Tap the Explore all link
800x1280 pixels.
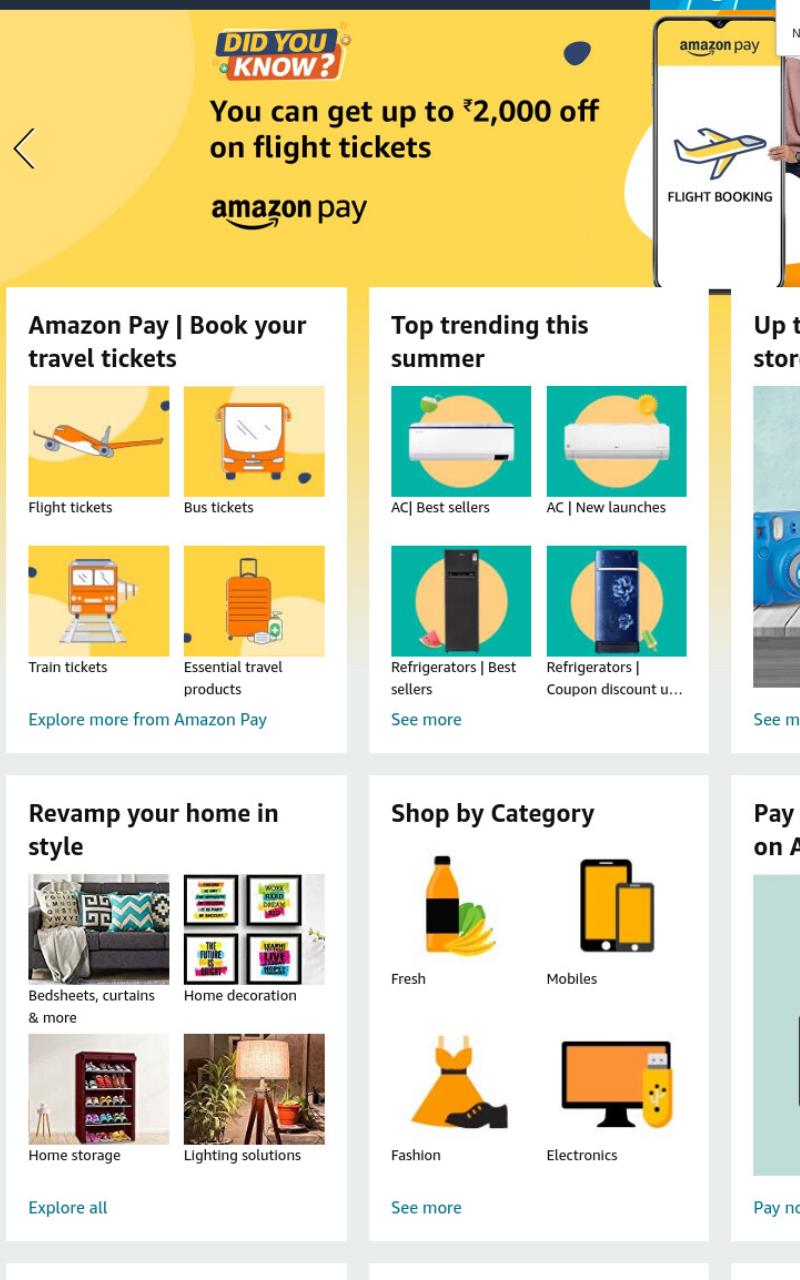[67, 1208]
